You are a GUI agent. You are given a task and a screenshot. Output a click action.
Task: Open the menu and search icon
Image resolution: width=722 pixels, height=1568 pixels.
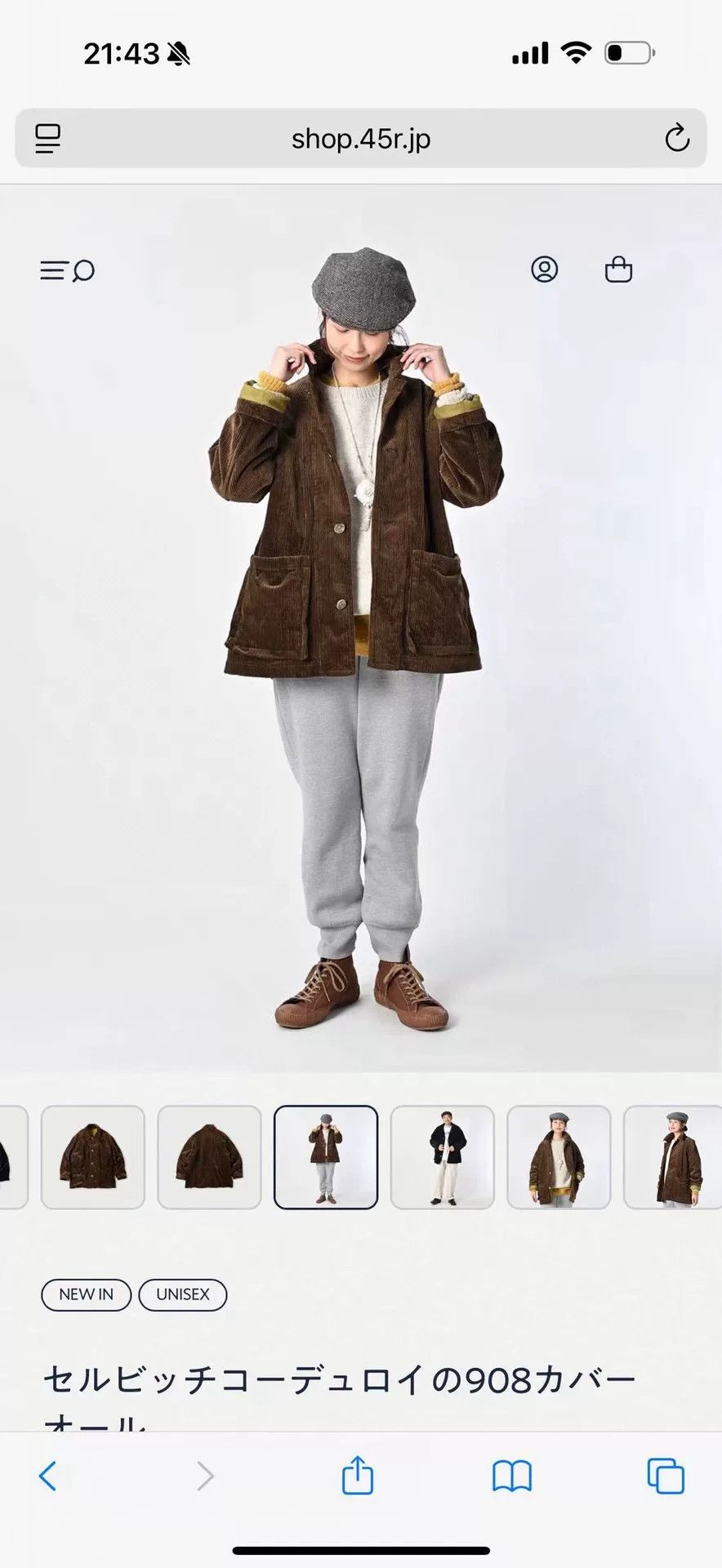[x=67, y=270]
